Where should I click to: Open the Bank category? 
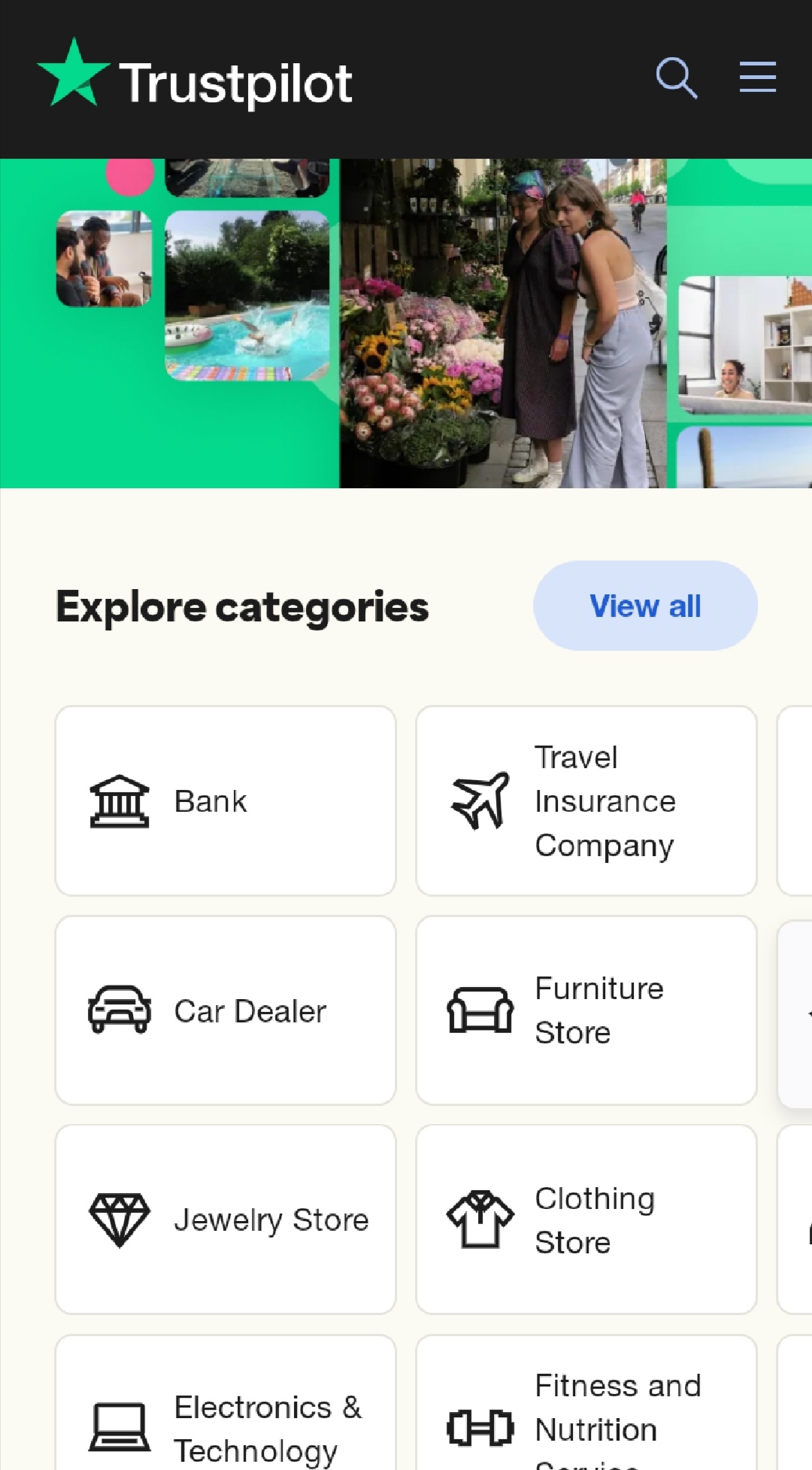pos(226,800)
